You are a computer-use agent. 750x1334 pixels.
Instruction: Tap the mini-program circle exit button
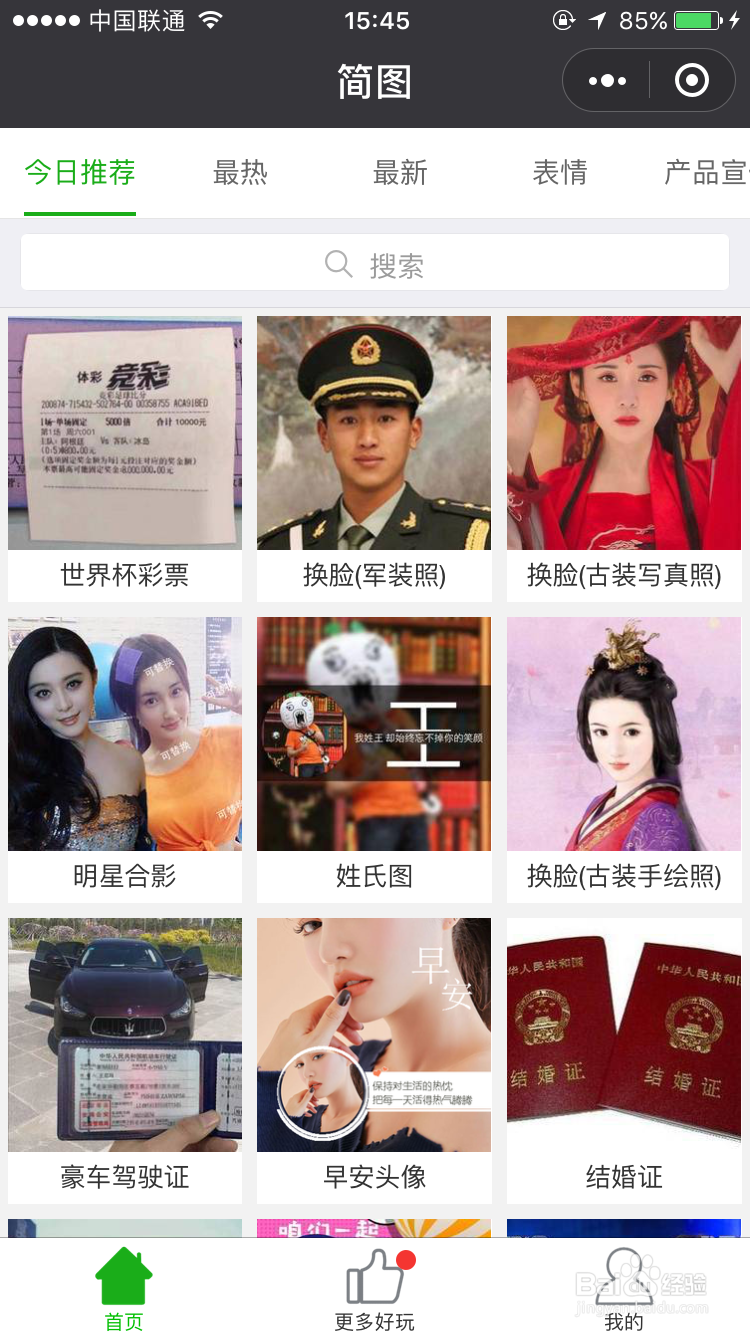690,79
